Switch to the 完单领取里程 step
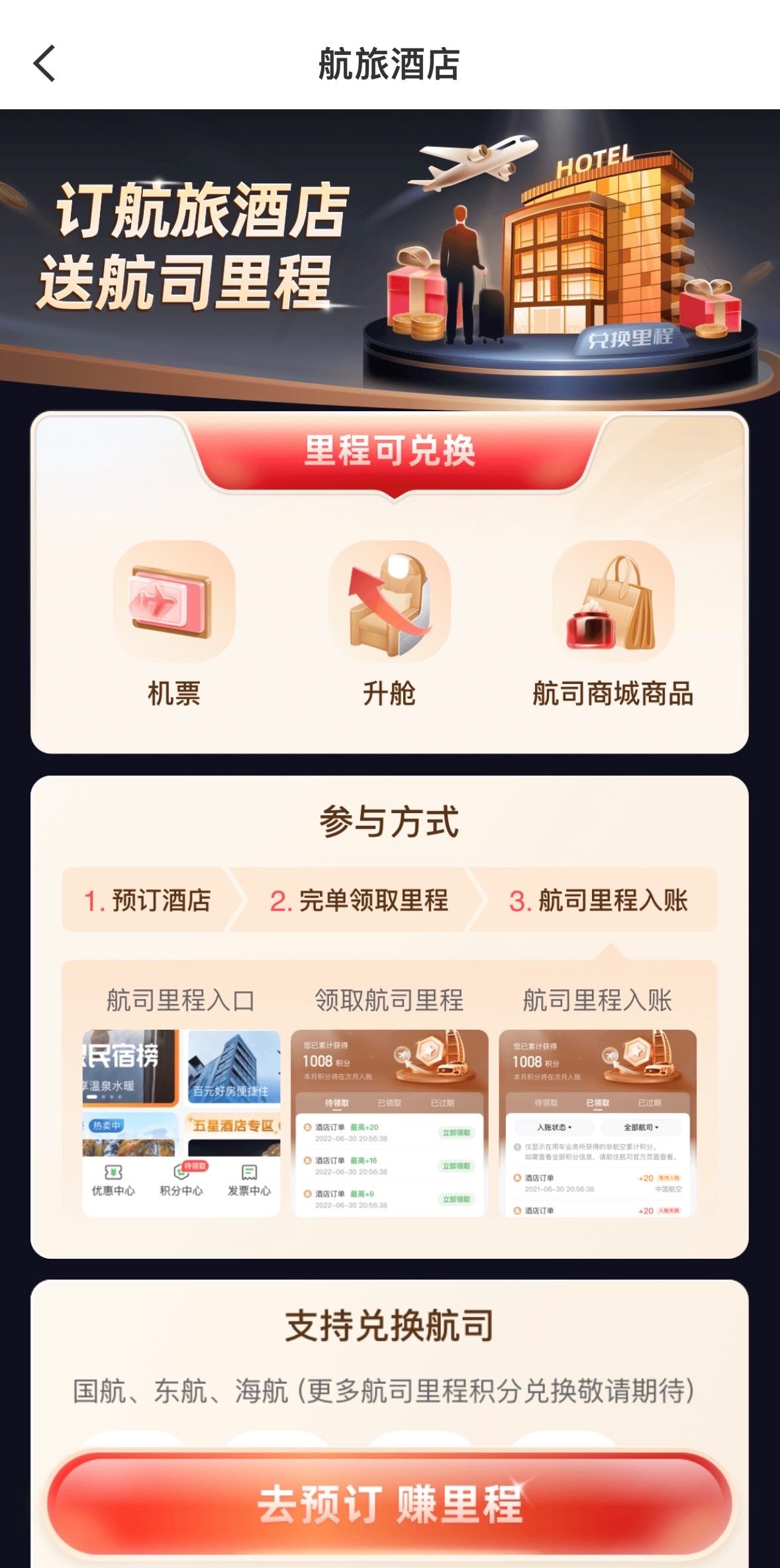This screenshot has height=1568, width=780. pyautogui.click(x=358, y=901)
